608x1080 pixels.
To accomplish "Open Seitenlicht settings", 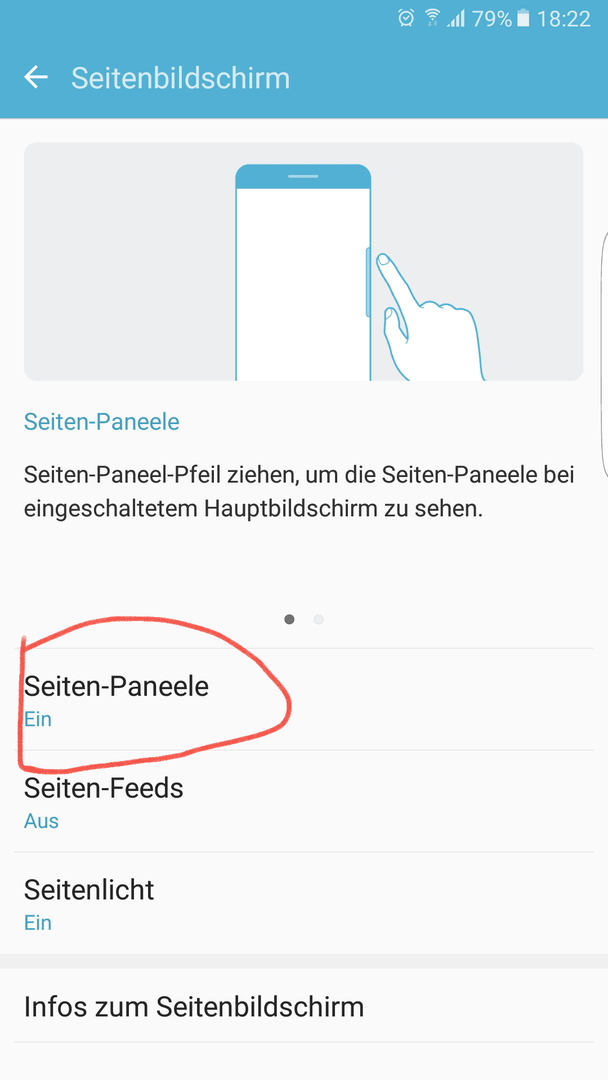I will coord(304,903).
